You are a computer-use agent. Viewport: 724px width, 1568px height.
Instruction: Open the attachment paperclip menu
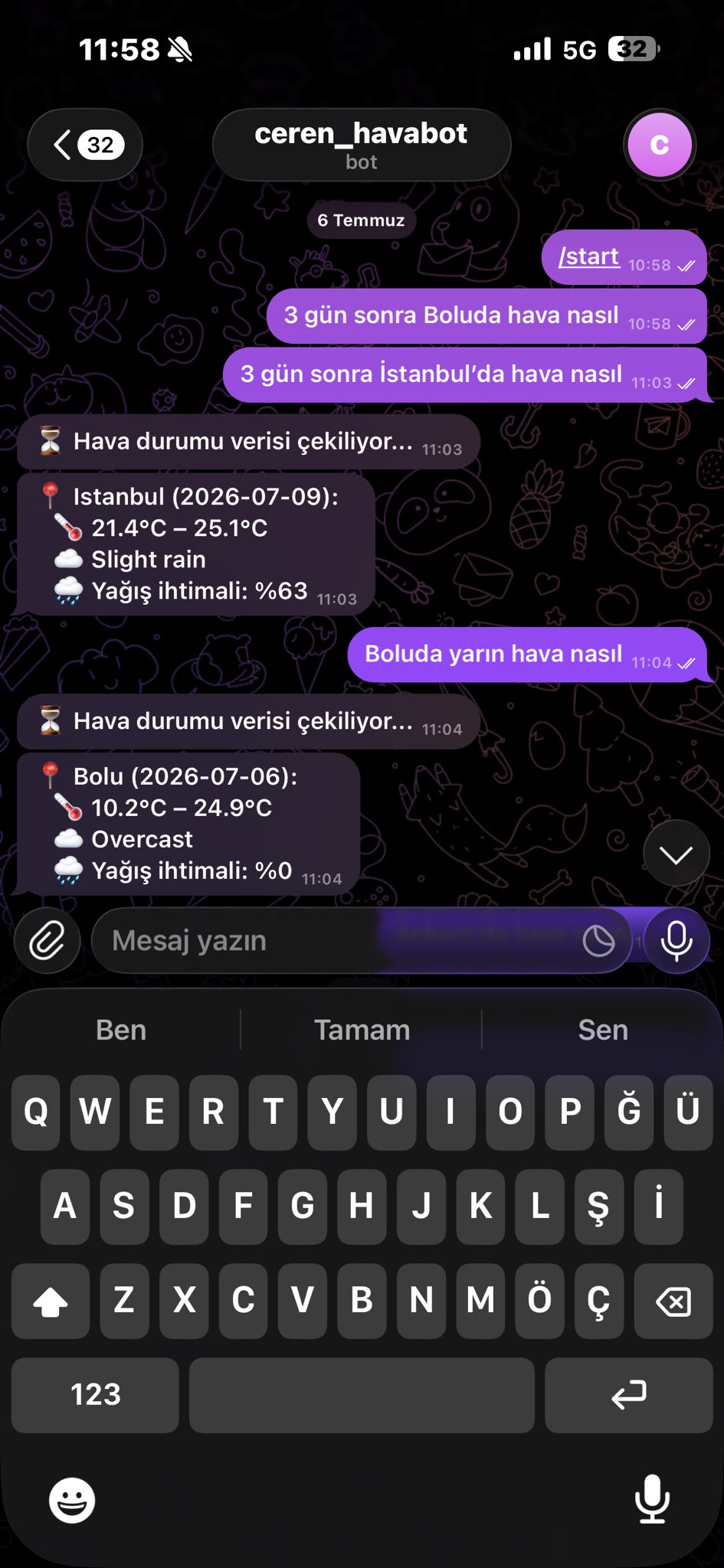(48, 940)
